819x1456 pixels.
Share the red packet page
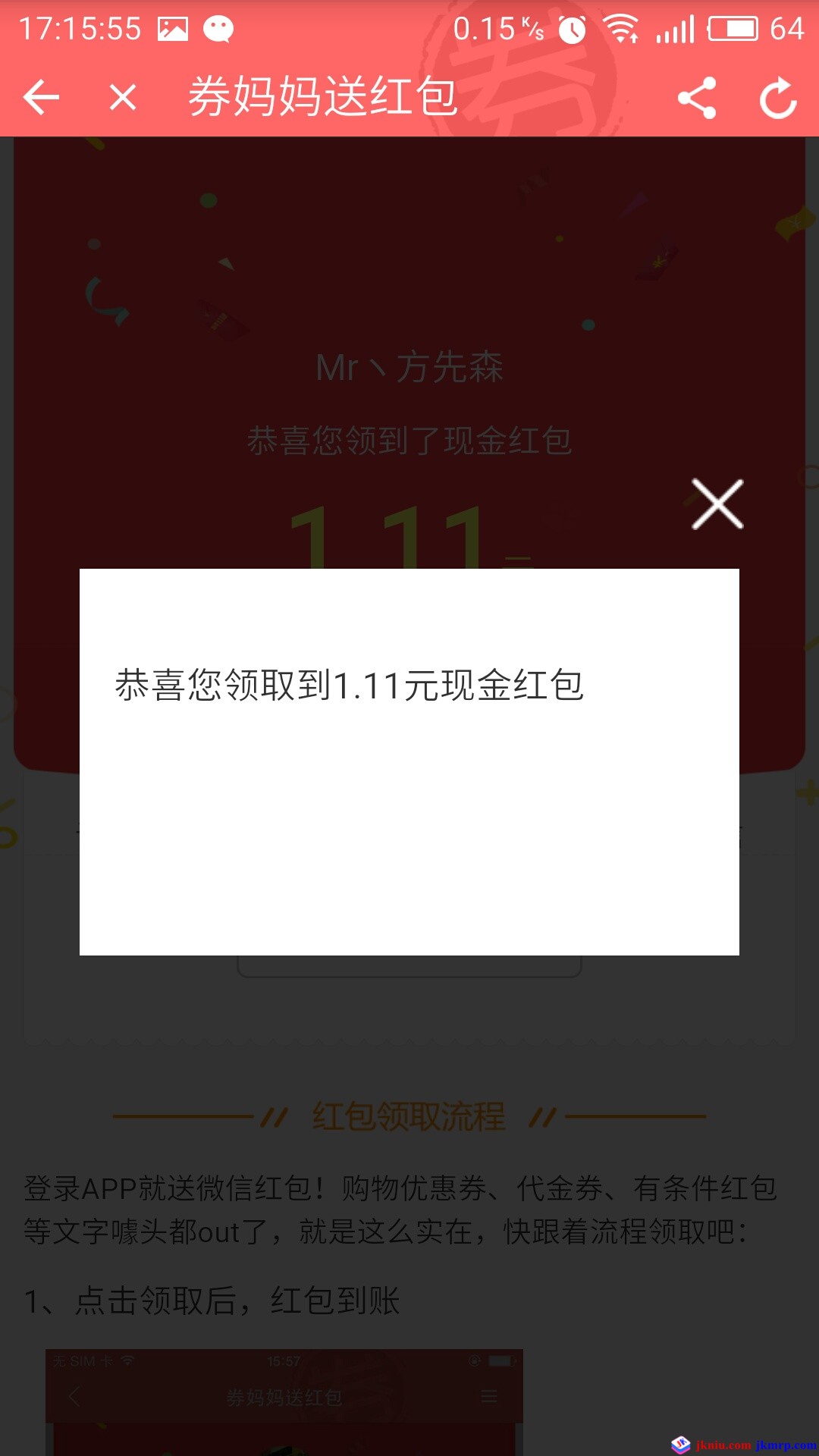[x=697, y=98]
